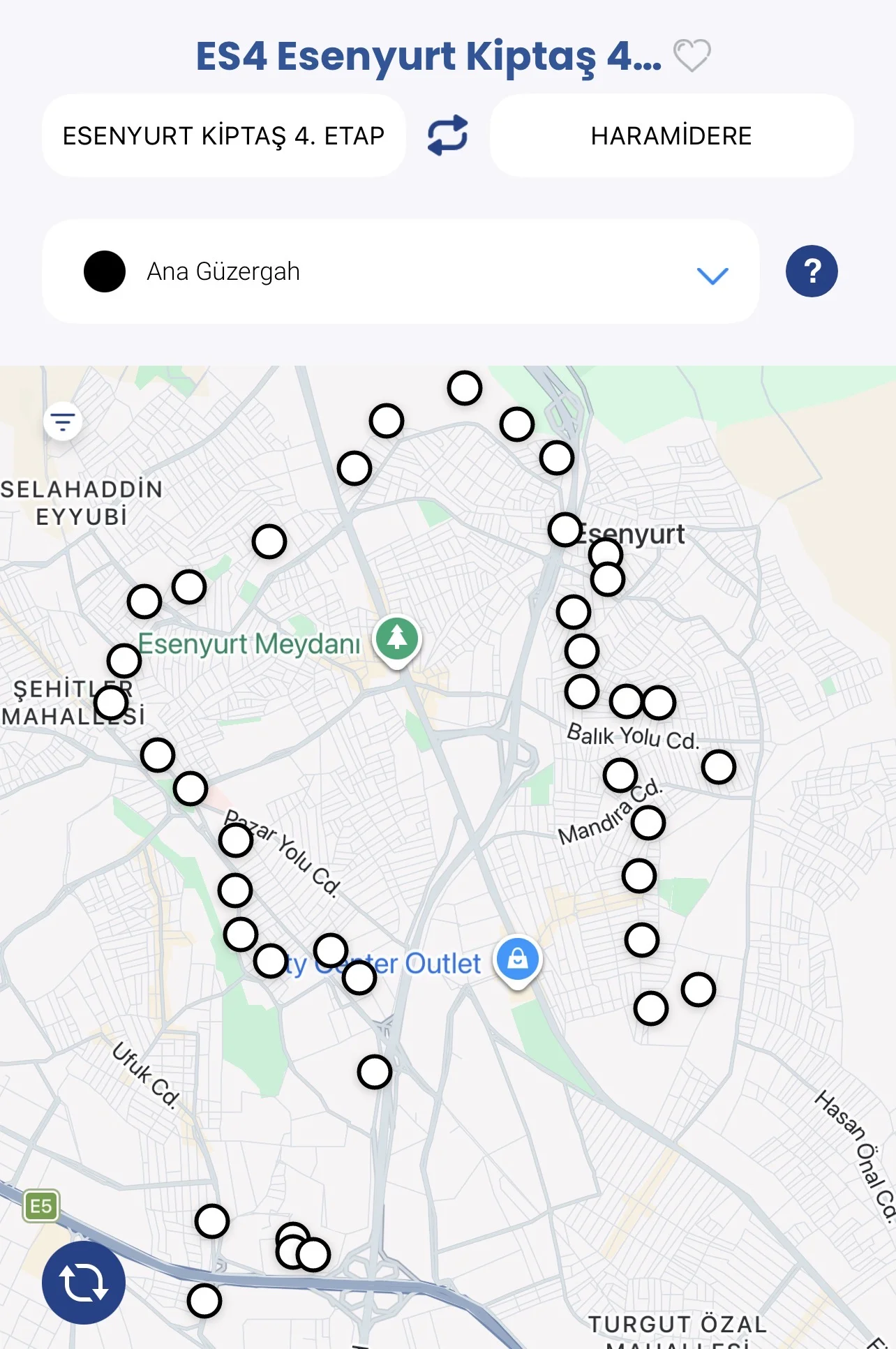Open the Esenyurt Meydanı park marker
The image size is (896, 1349).
(397, 639)
